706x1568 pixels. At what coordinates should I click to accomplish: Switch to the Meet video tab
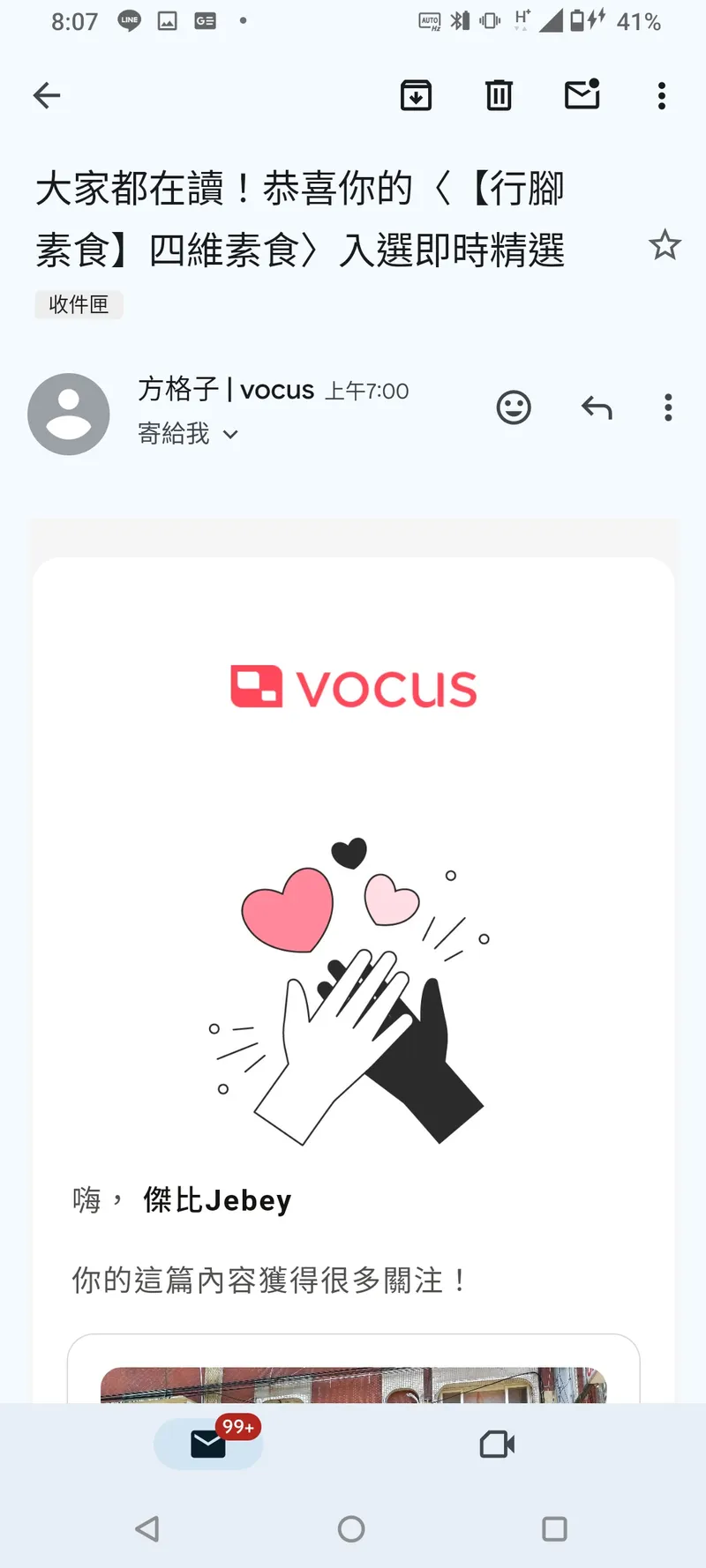click(497, 1444)
